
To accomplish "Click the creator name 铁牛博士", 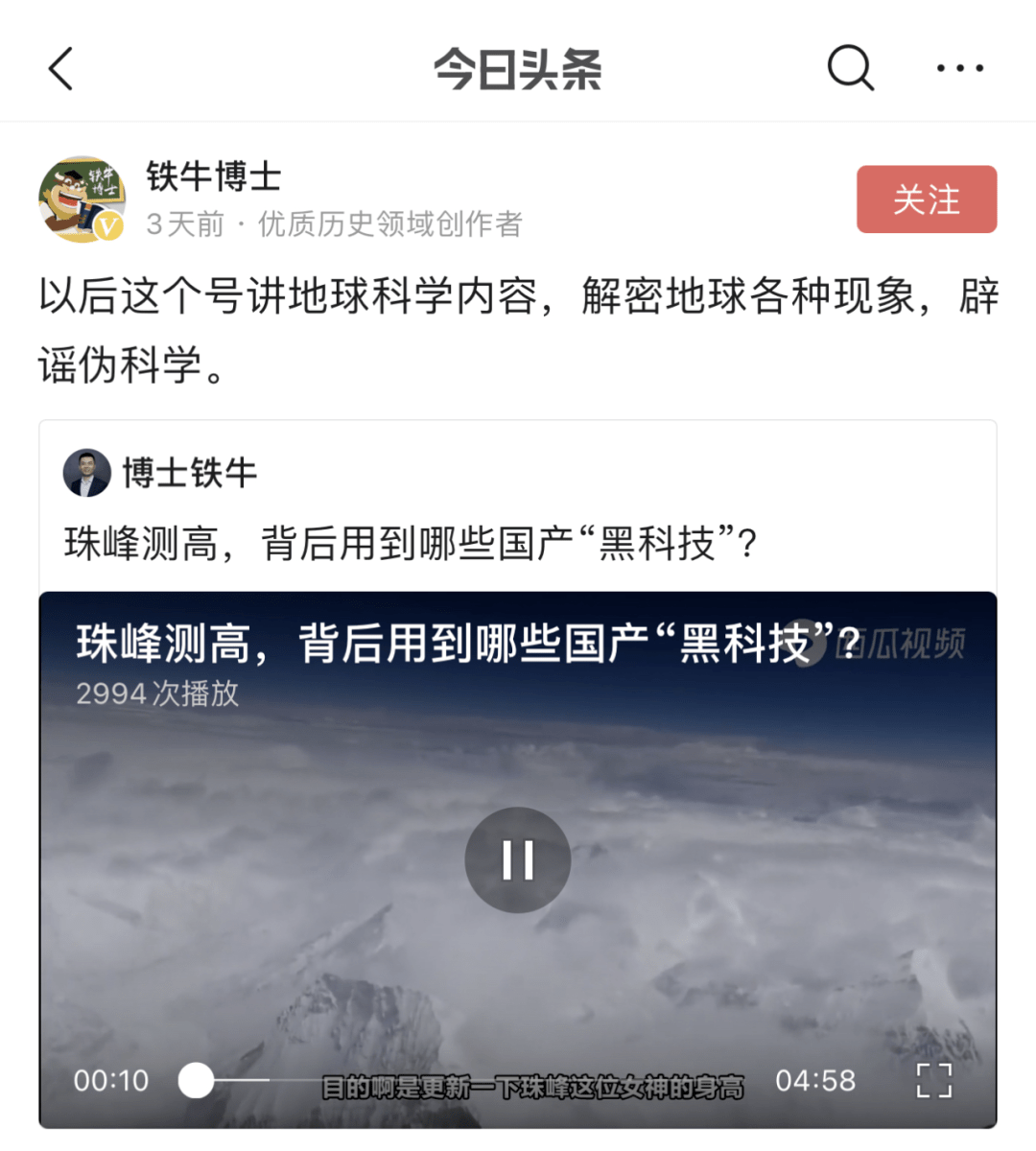I will click(212, 178).
